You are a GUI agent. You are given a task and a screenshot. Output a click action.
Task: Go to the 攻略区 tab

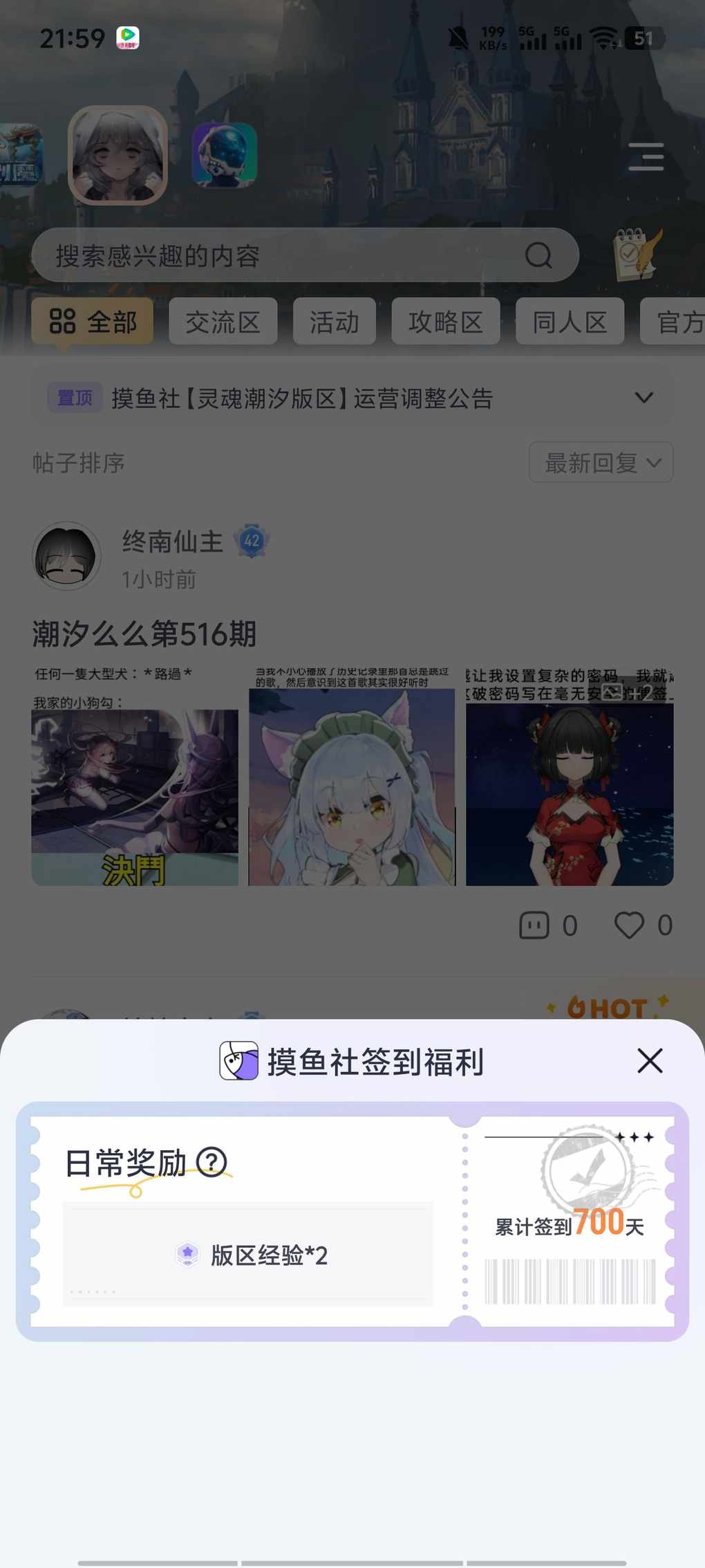(445, 322)
